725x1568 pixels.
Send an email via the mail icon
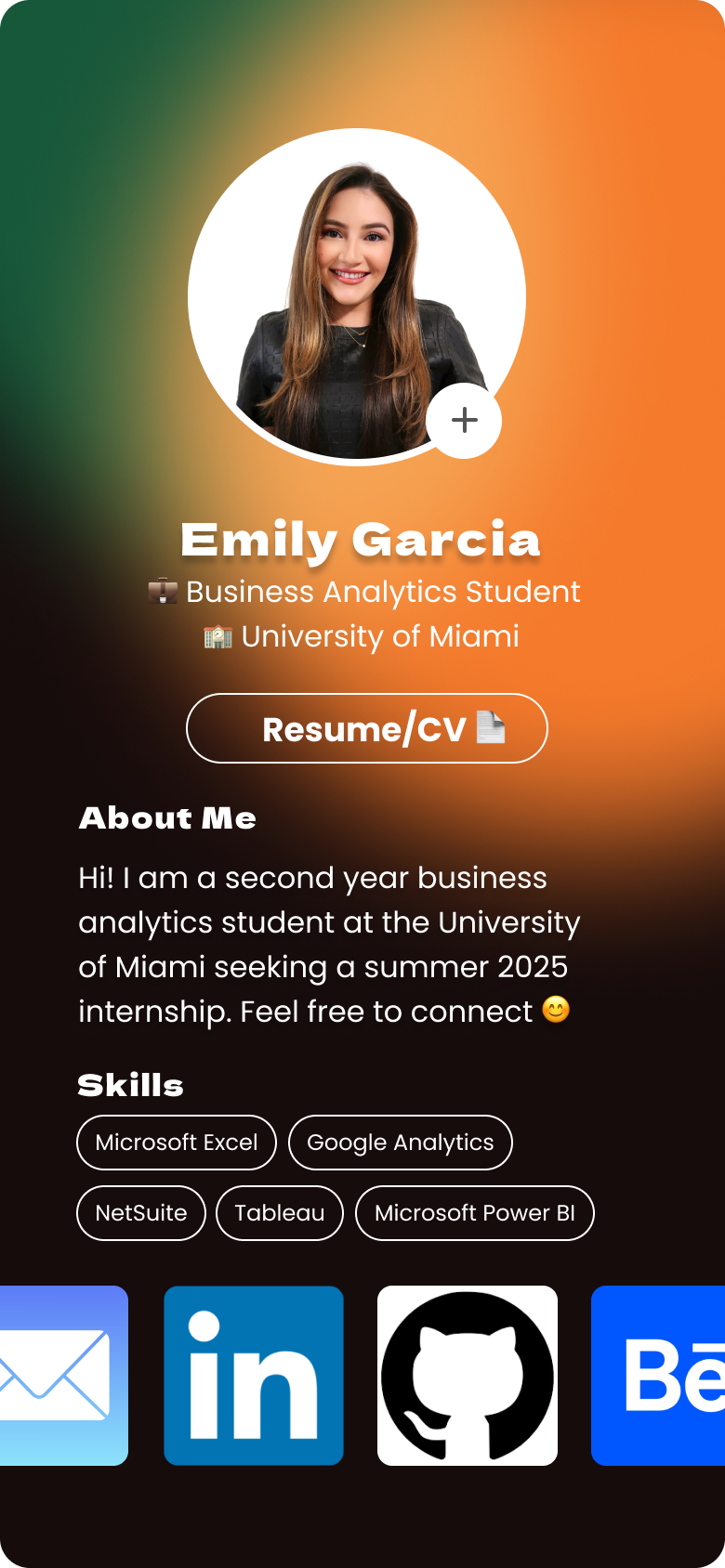[x=61, y=1375]
